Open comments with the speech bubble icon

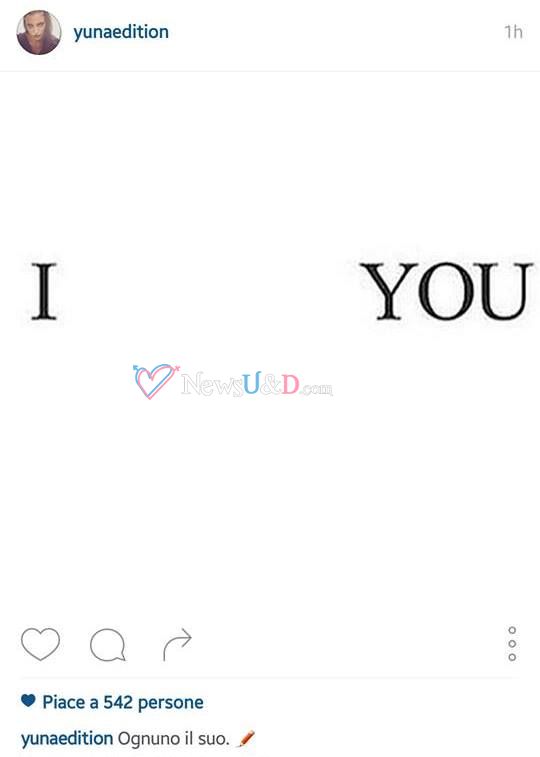click(x=108, y=645)
